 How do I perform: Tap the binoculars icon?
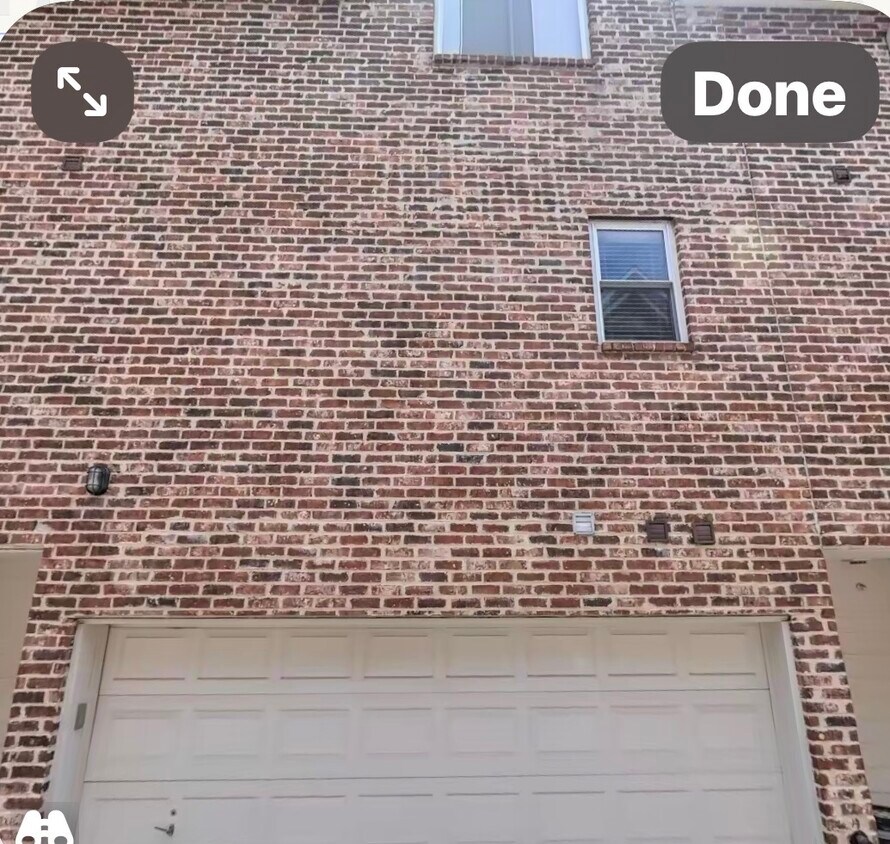pos(43,829)
